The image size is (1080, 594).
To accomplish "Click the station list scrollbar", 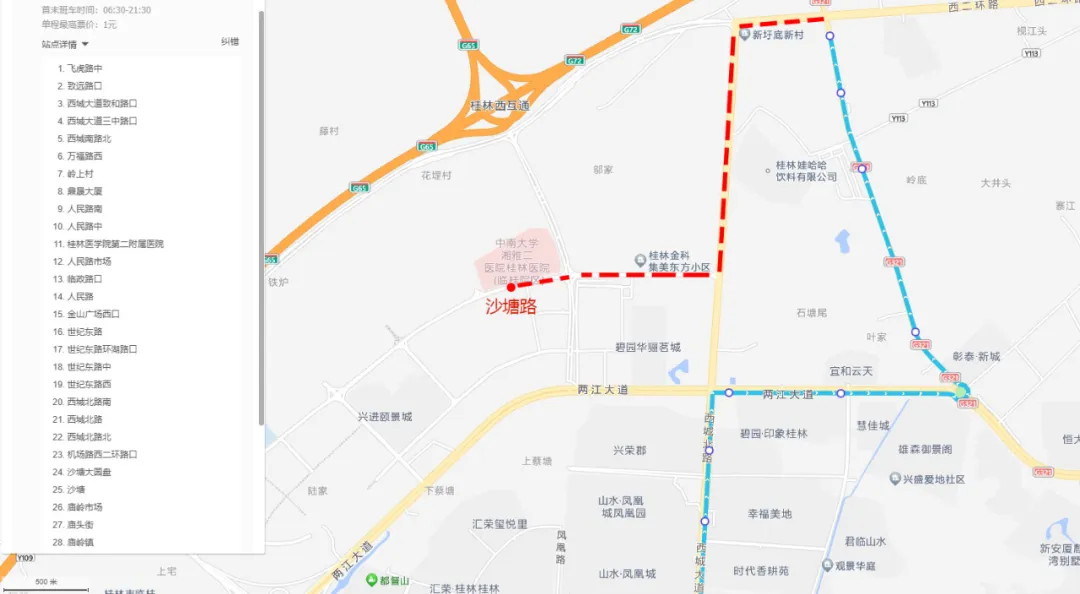I will [262, 200].
